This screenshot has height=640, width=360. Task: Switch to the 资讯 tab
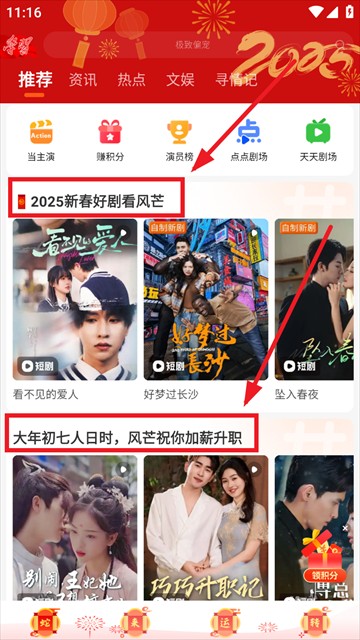point(83,80)
